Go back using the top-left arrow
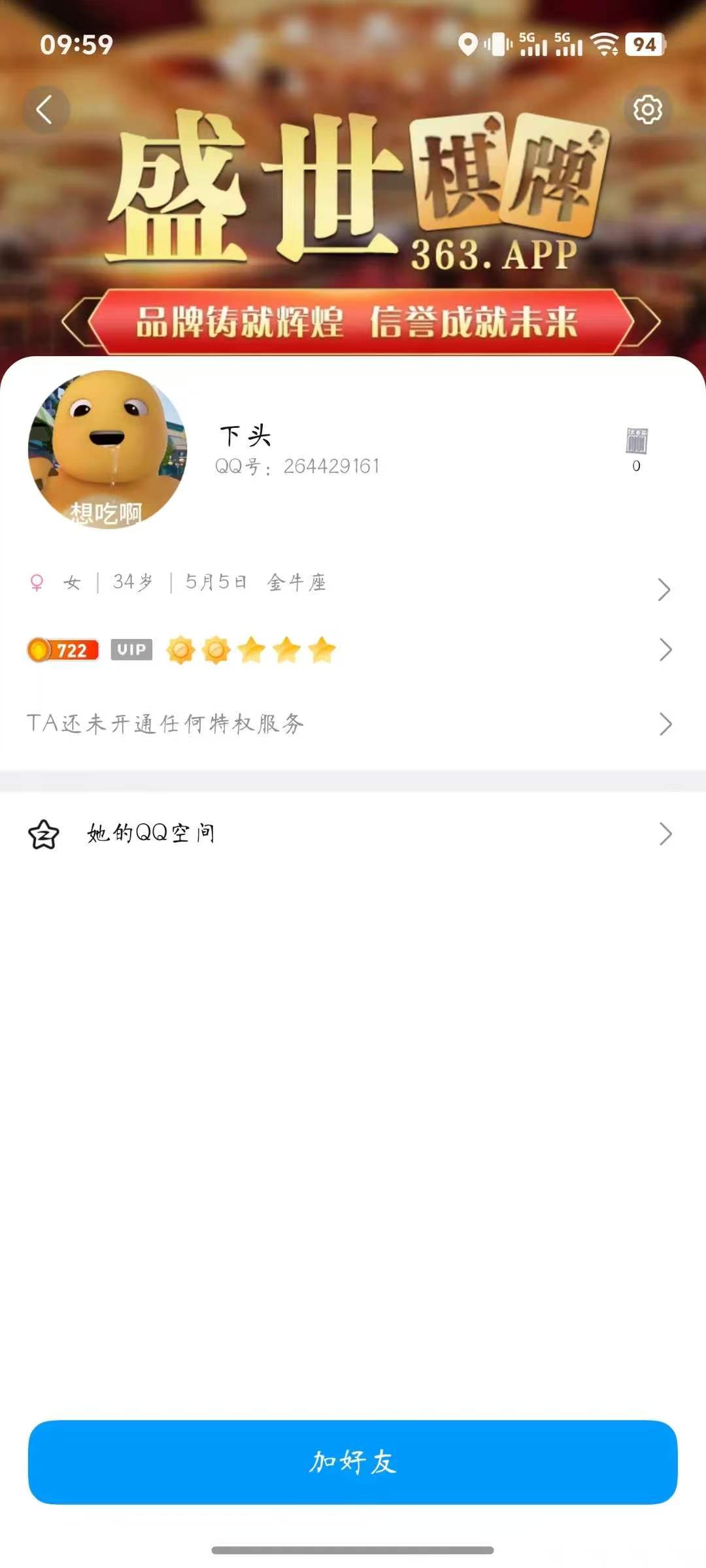 click(45, 110)
